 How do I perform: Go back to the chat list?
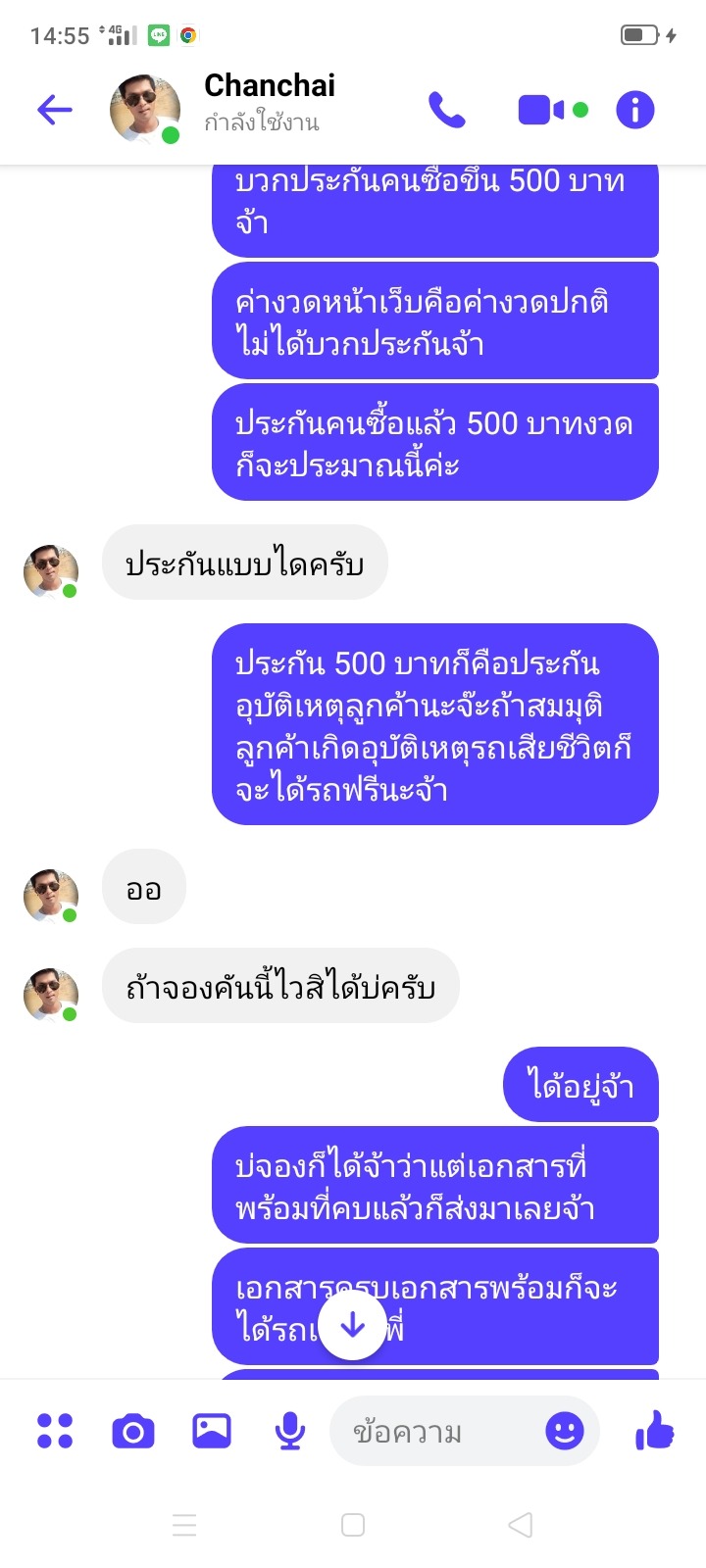[x=55, y=110]
